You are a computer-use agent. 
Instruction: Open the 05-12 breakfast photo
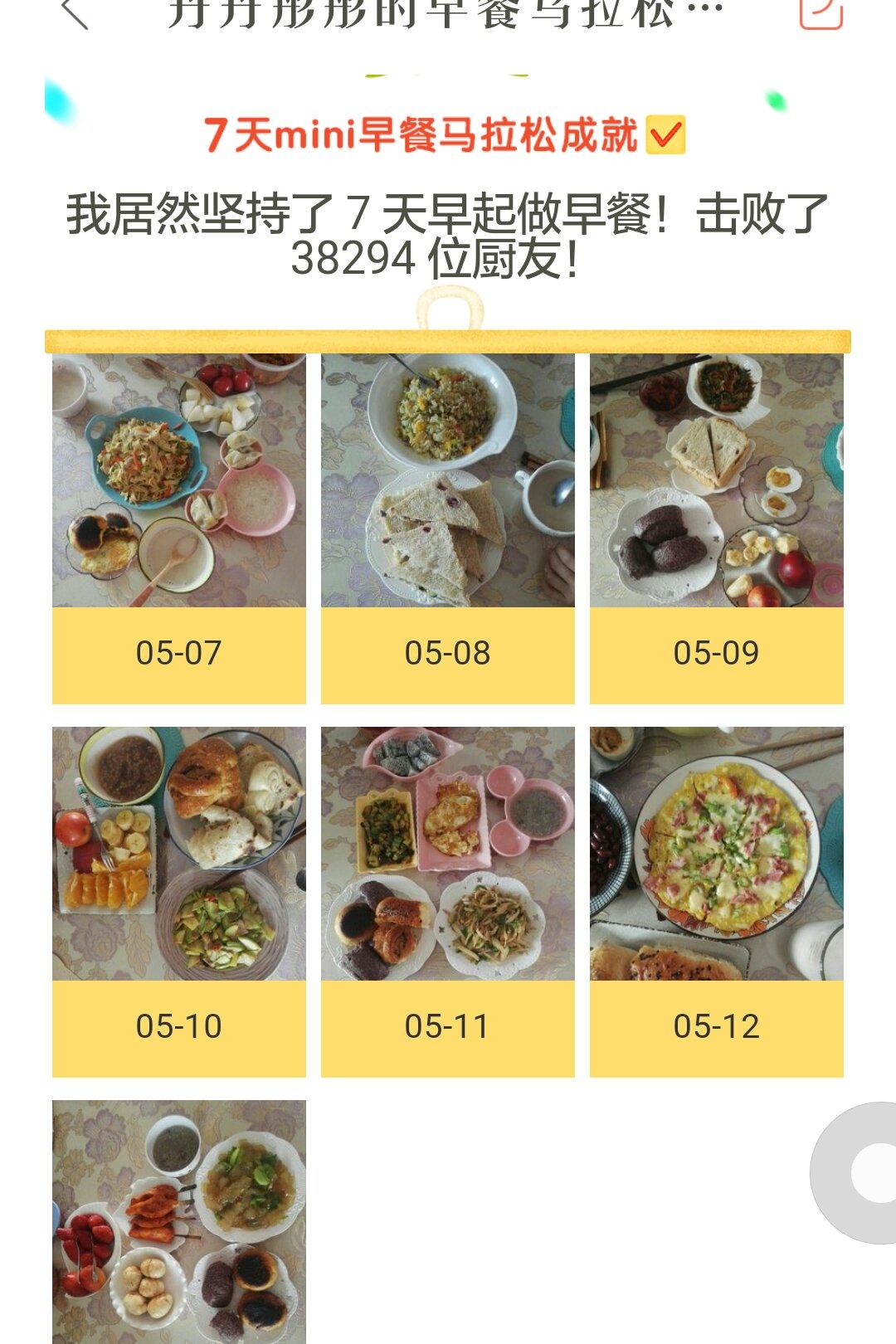(717, 854)
